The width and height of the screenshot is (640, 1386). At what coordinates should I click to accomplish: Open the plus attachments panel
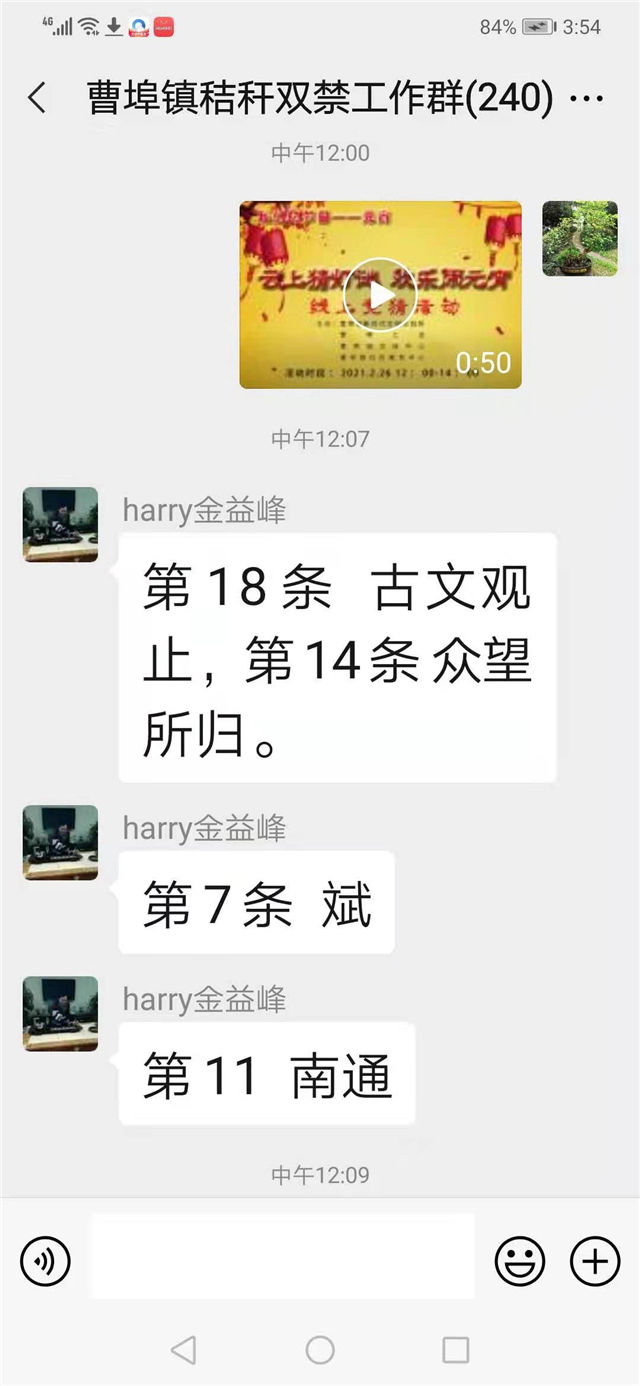coord(595,1260)
